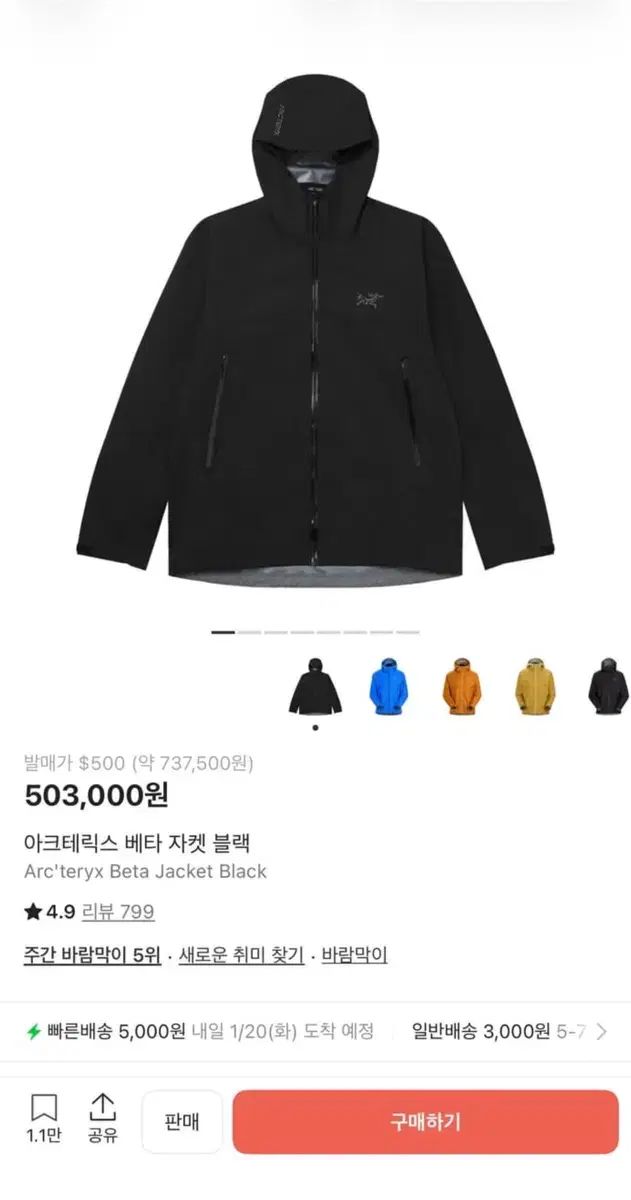Expand delivery options with the chevron arrow

pos(601,1032)
